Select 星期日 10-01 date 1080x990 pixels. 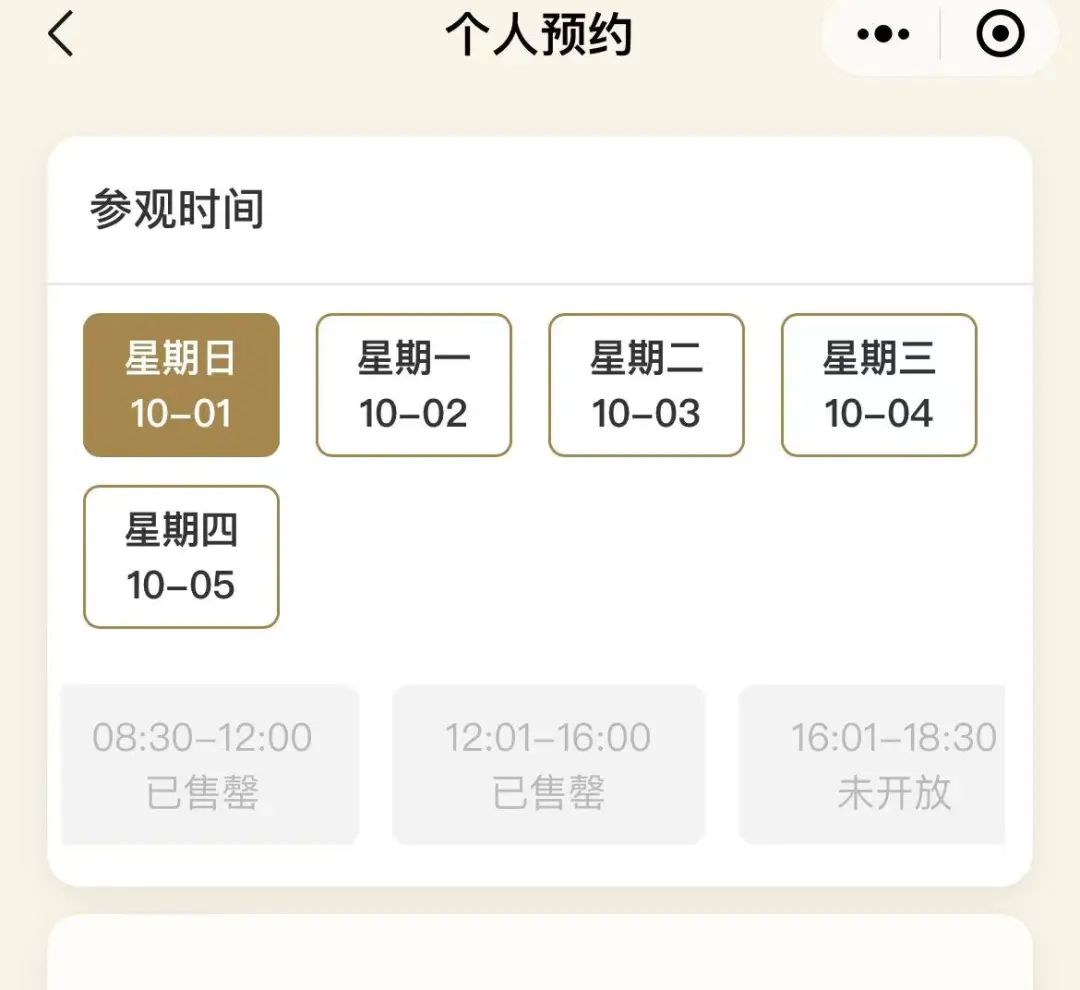tap(181, 385)
